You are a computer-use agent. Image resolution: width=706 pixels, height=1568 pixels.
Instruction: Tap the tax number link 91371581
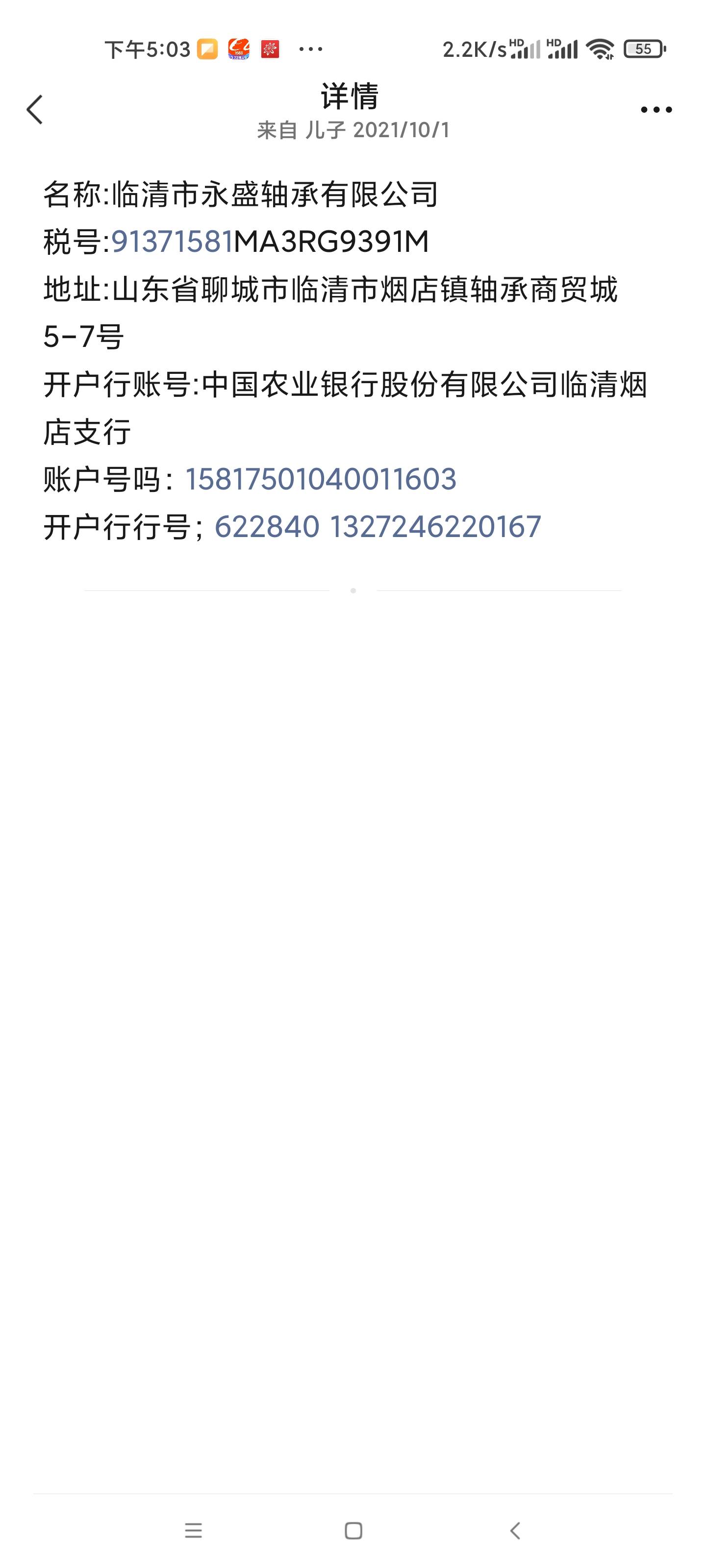pos(173,242)
